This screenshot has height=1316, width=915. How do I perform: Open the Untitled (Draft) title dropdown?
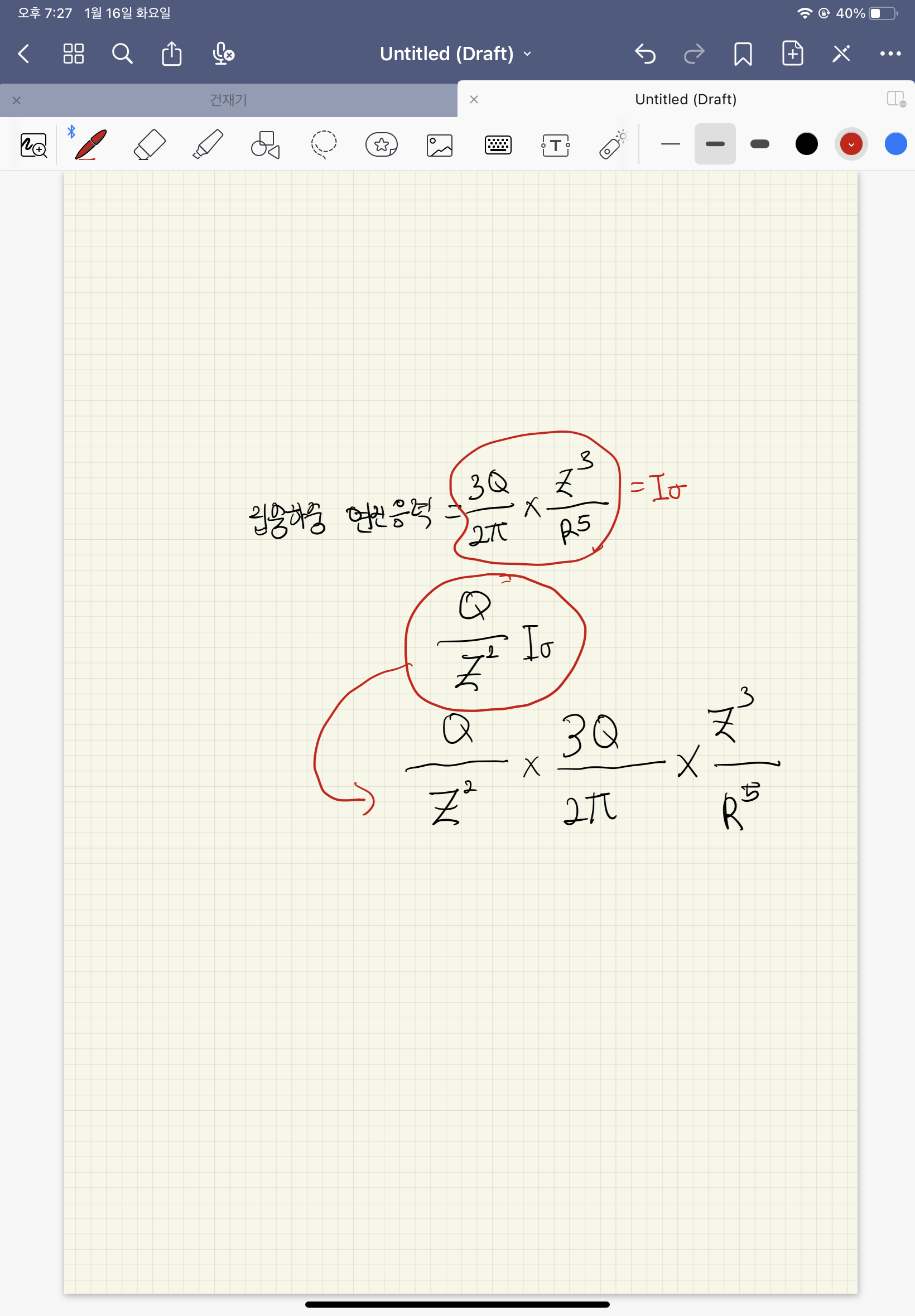tap(456, 54)
